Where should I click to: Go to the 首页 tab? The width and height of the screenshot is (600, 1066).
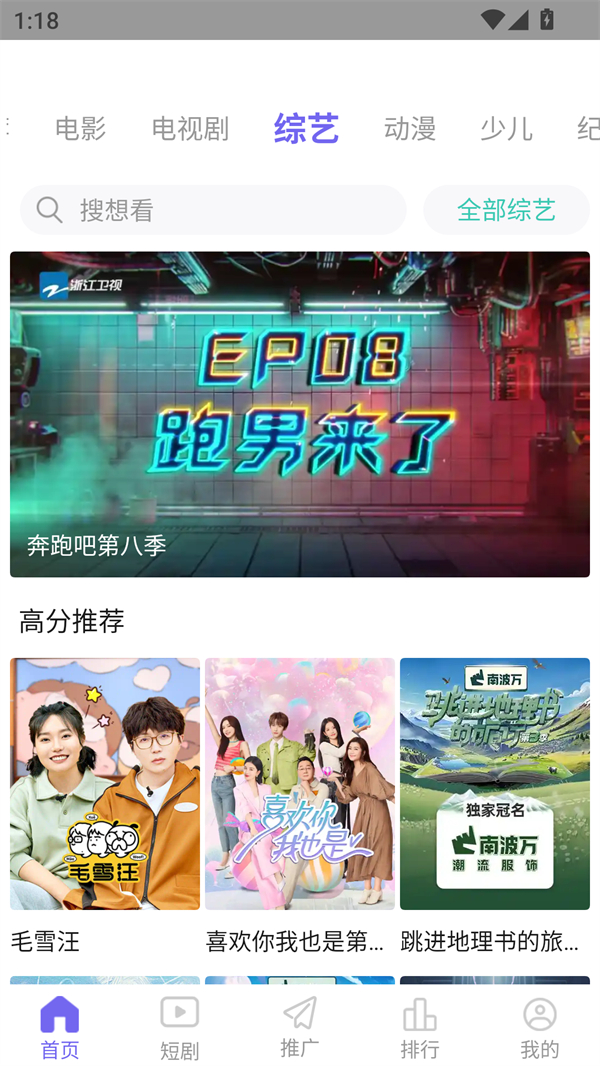click(x=60, y=1027)
